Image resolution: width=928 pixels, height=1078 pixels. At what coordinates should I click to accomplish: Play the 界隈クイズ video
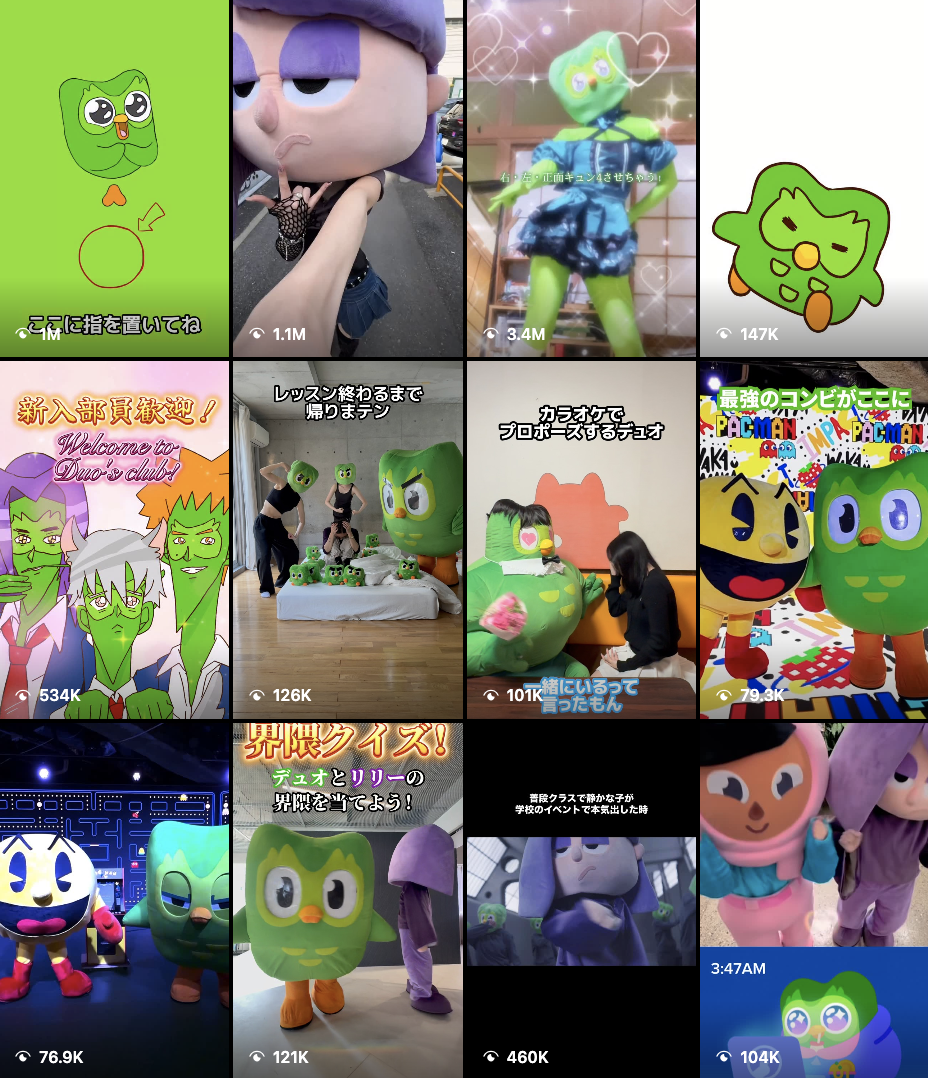click(x=348, y=900)
